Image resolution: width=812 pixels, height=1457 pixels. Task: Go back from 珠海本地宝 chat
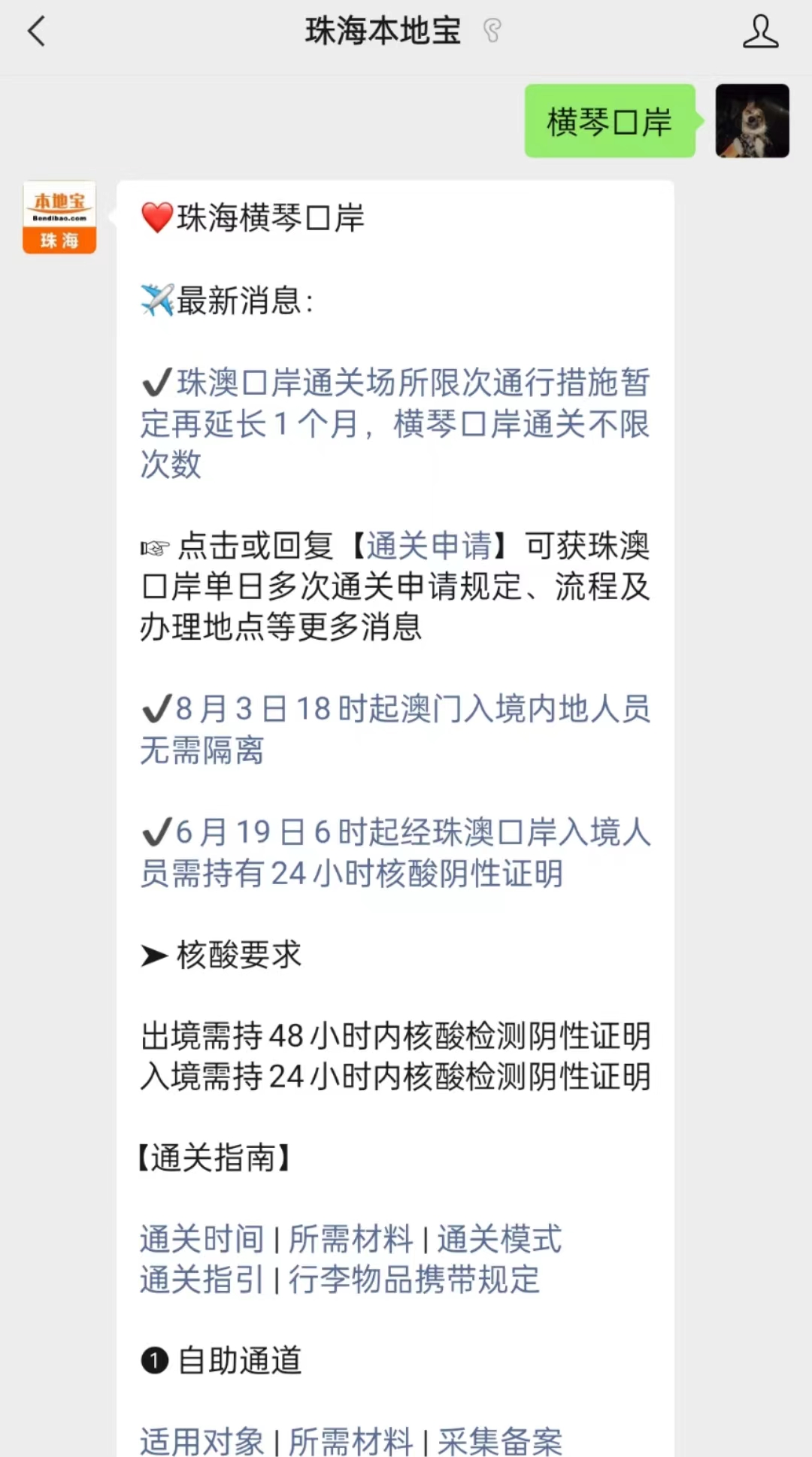click(37, 32)
